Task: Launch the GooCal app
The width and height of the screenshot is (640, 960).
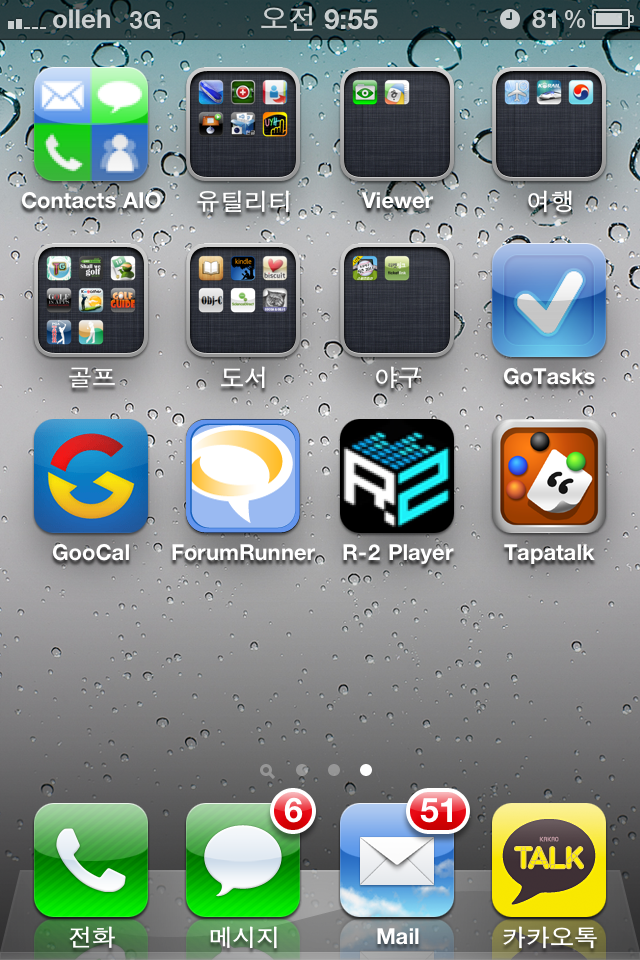Action: coord(91,476)
